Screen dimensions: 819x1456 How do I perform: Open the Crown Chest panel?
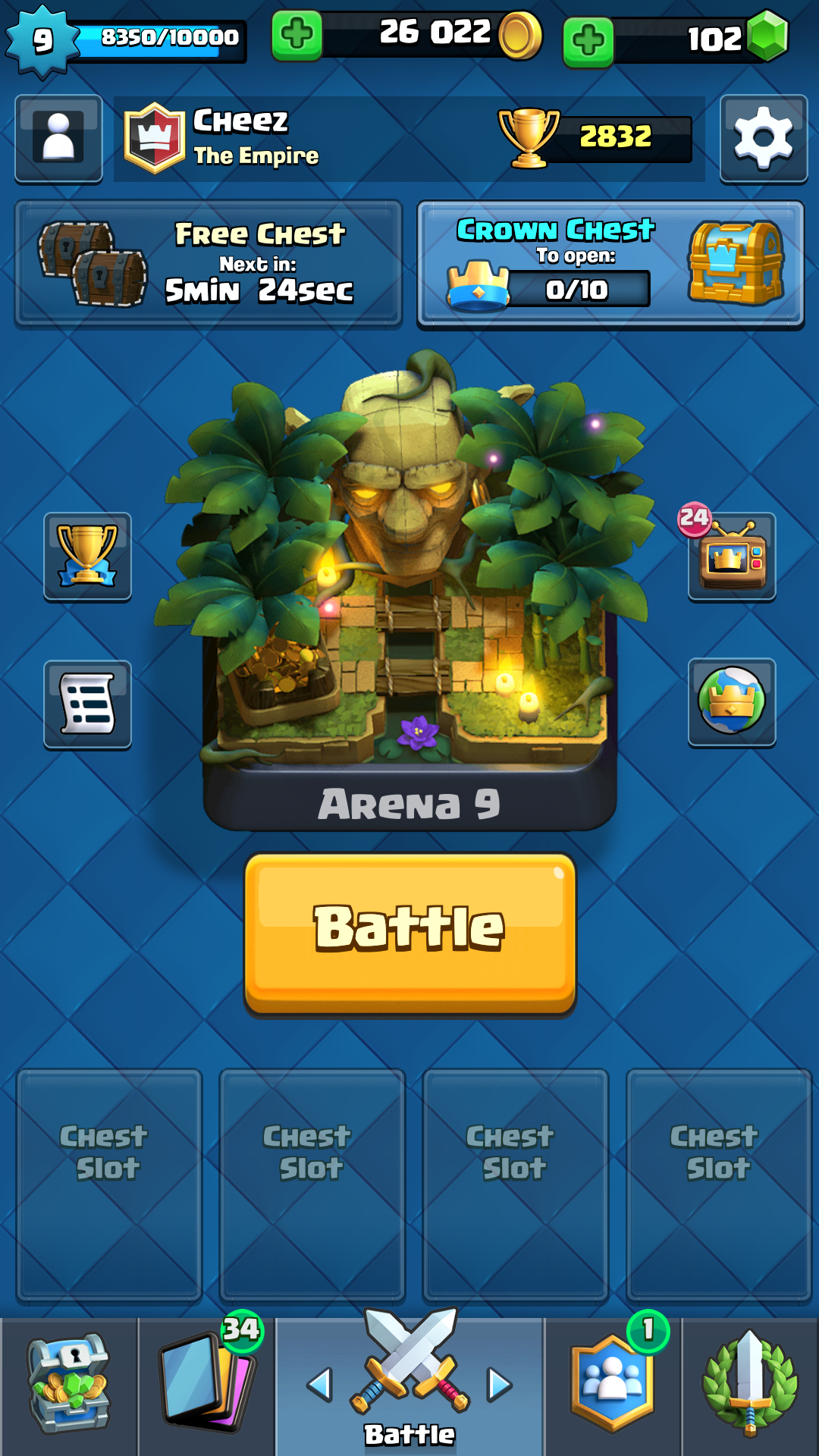[x=610, y=263]
